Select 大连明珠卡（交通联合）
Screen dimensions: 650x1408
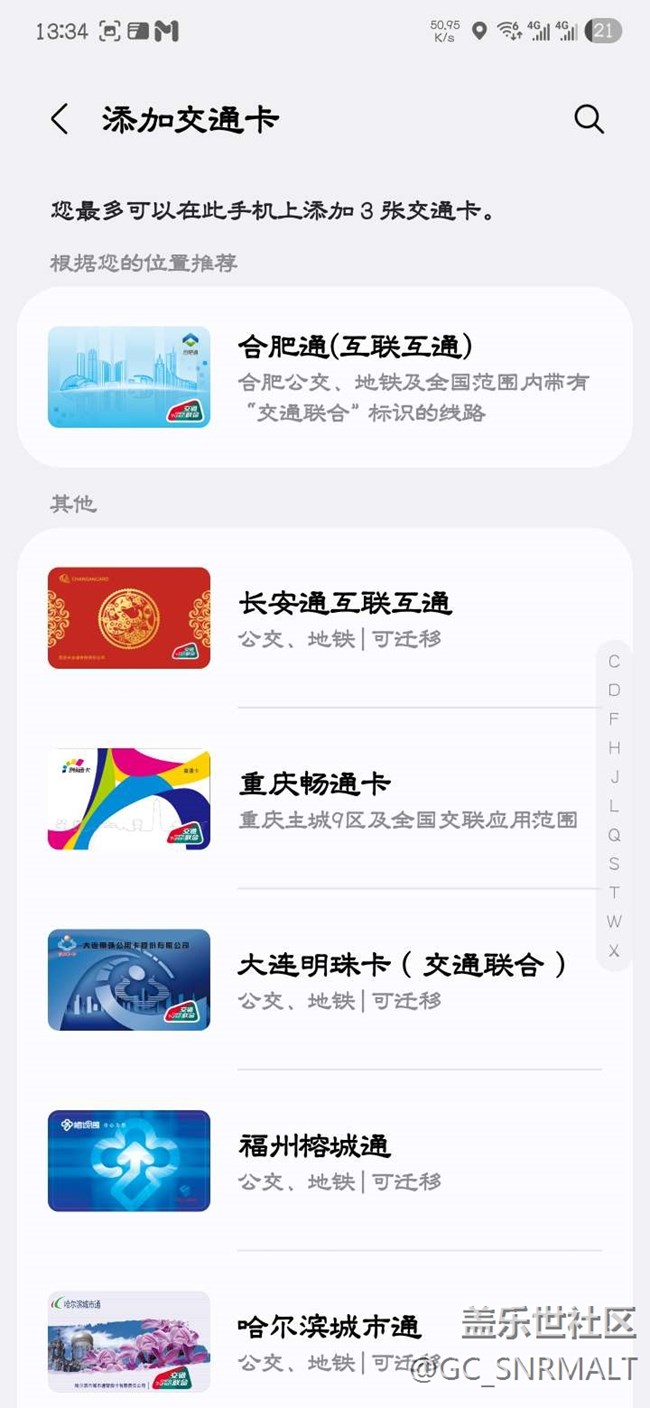coord(324,980)
